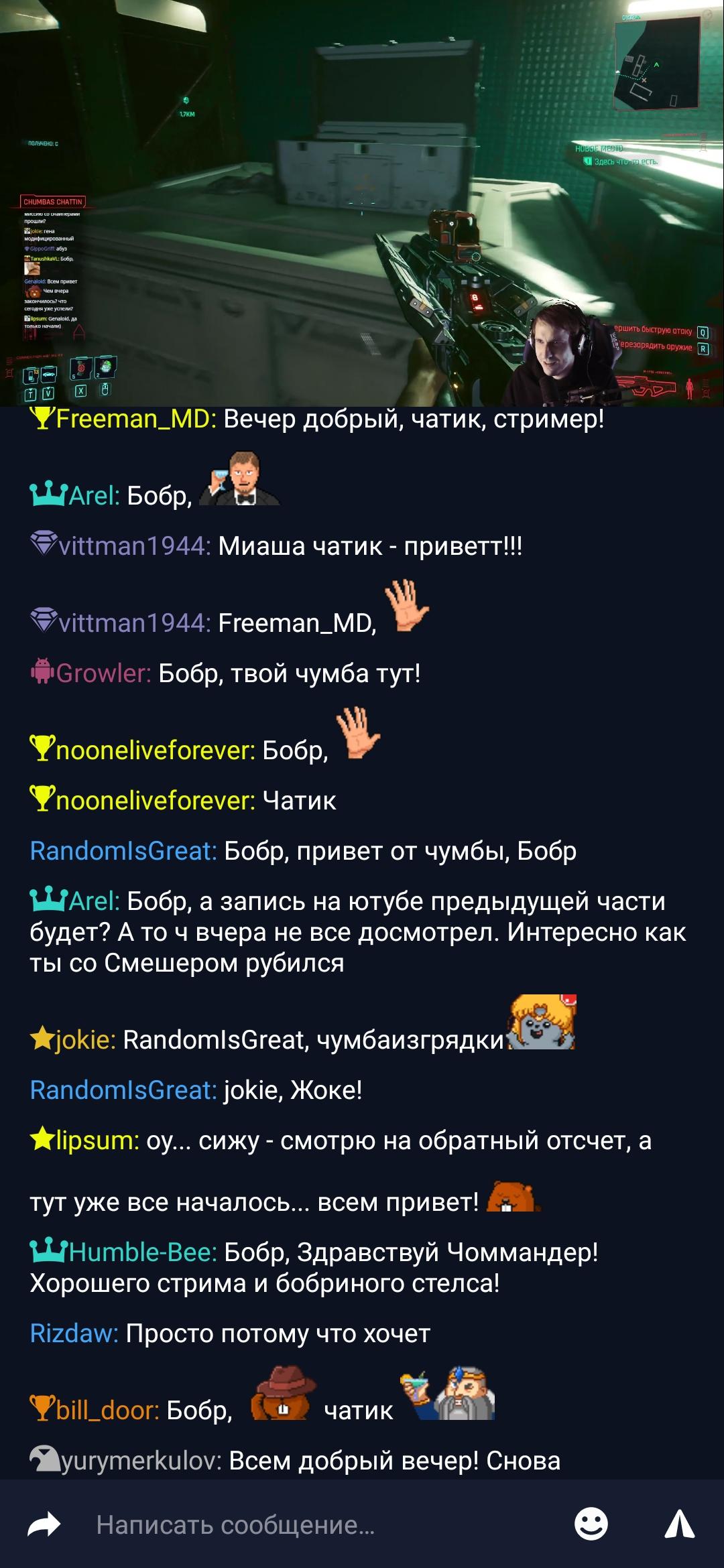Tap the icon right of the smiley
724x1568 pixels.
coord(679,1524)
